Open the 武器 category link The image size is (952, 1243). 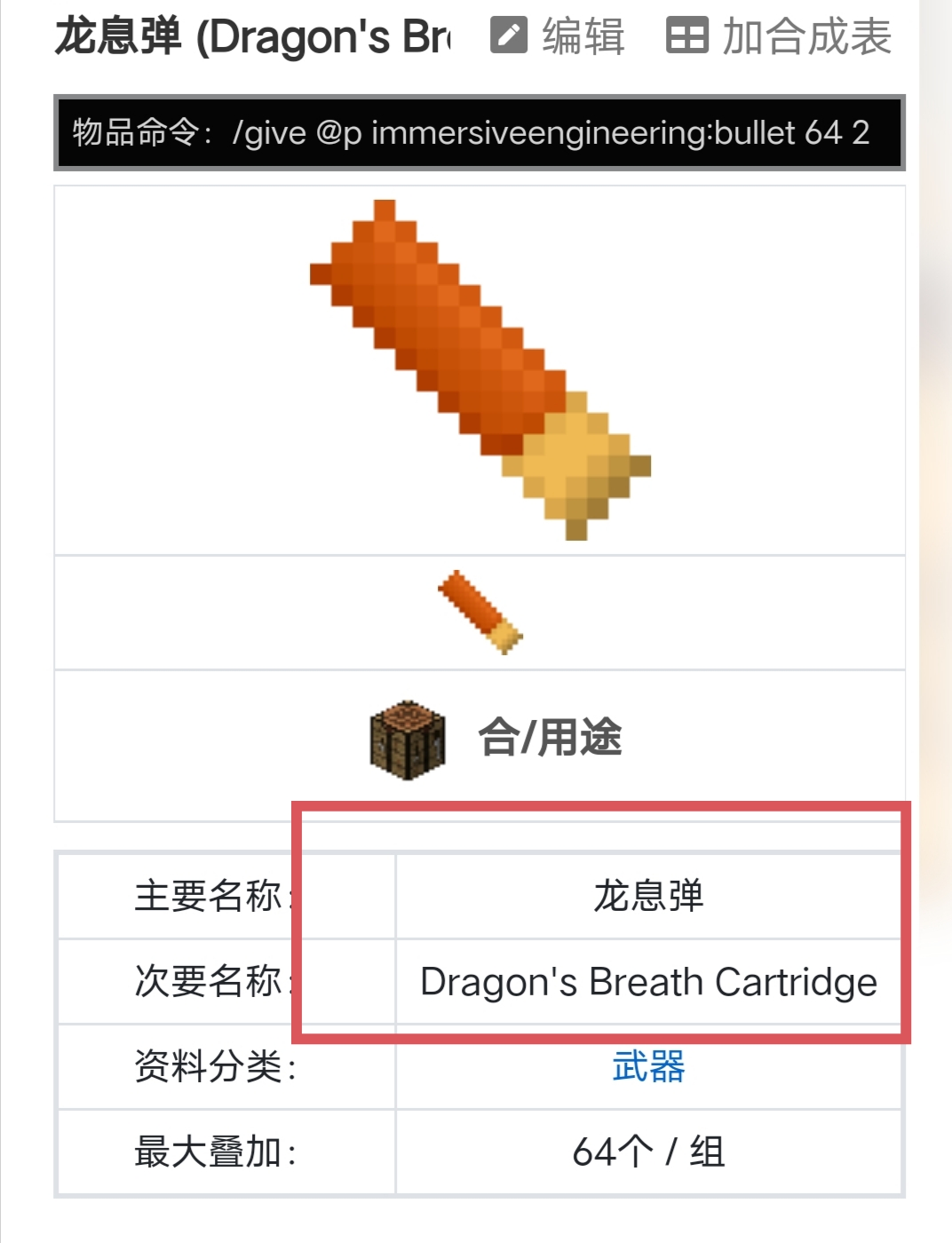(648, 1066)
